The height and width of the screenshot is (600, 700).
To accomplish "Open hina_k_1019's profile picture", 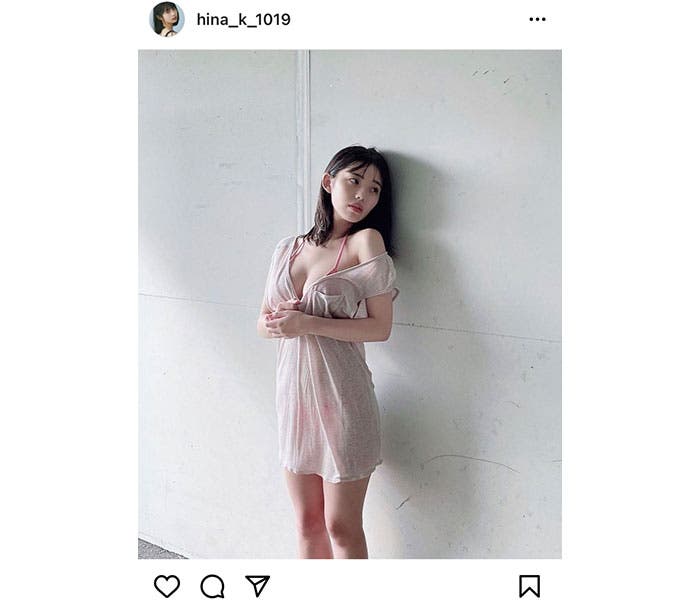I will click(167, 19).
